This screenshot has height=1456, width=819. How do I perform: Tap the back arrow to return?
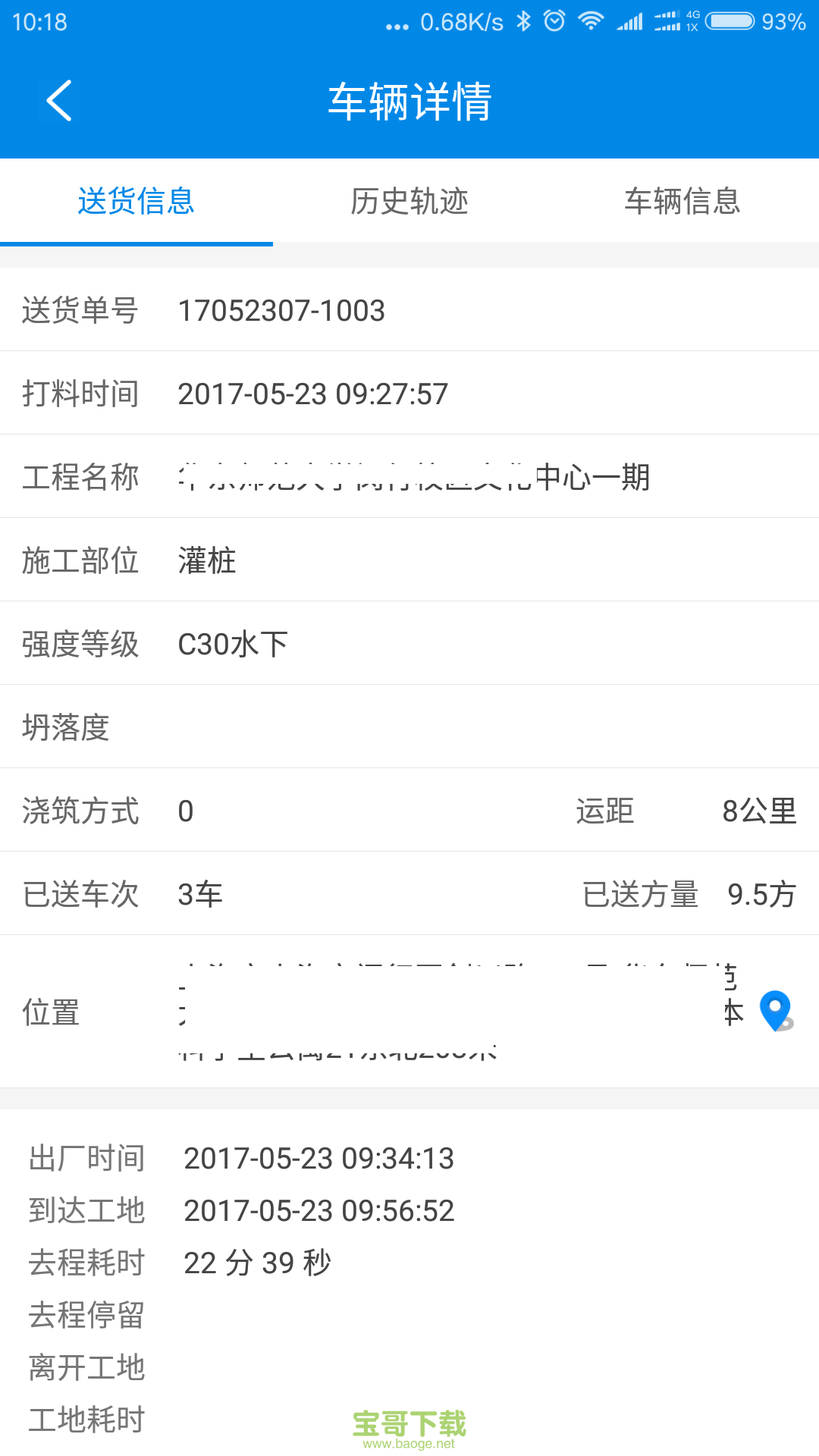point(58,101)
